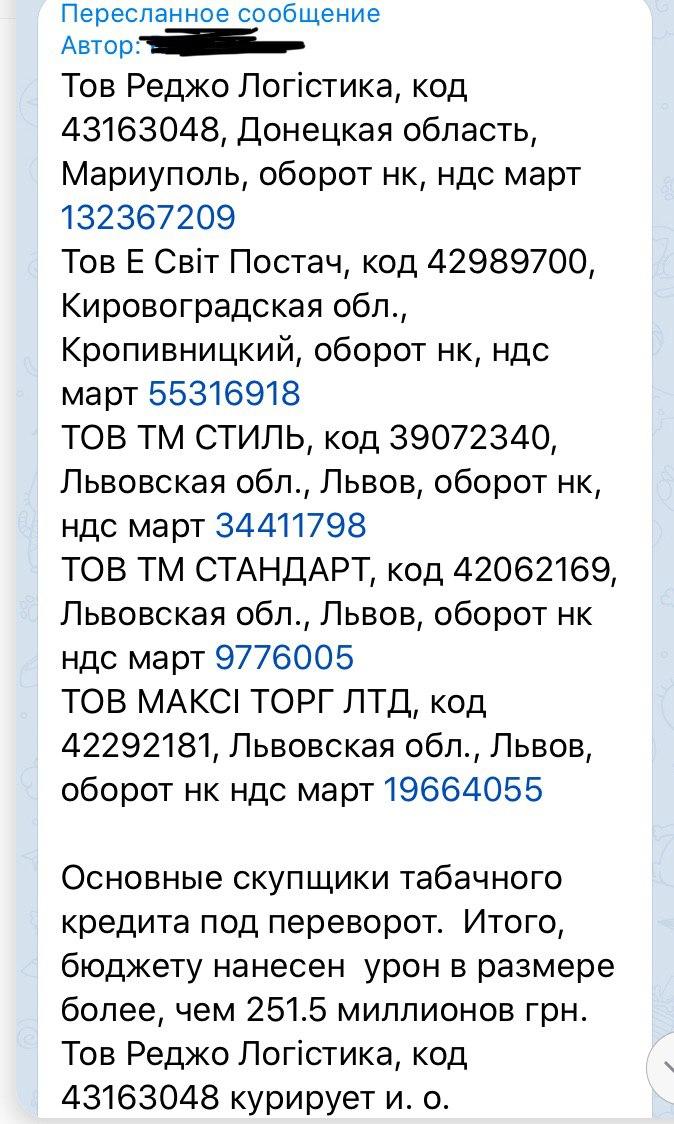
Task: Tap the blue number 9776005
Action: tap(284, 657)
